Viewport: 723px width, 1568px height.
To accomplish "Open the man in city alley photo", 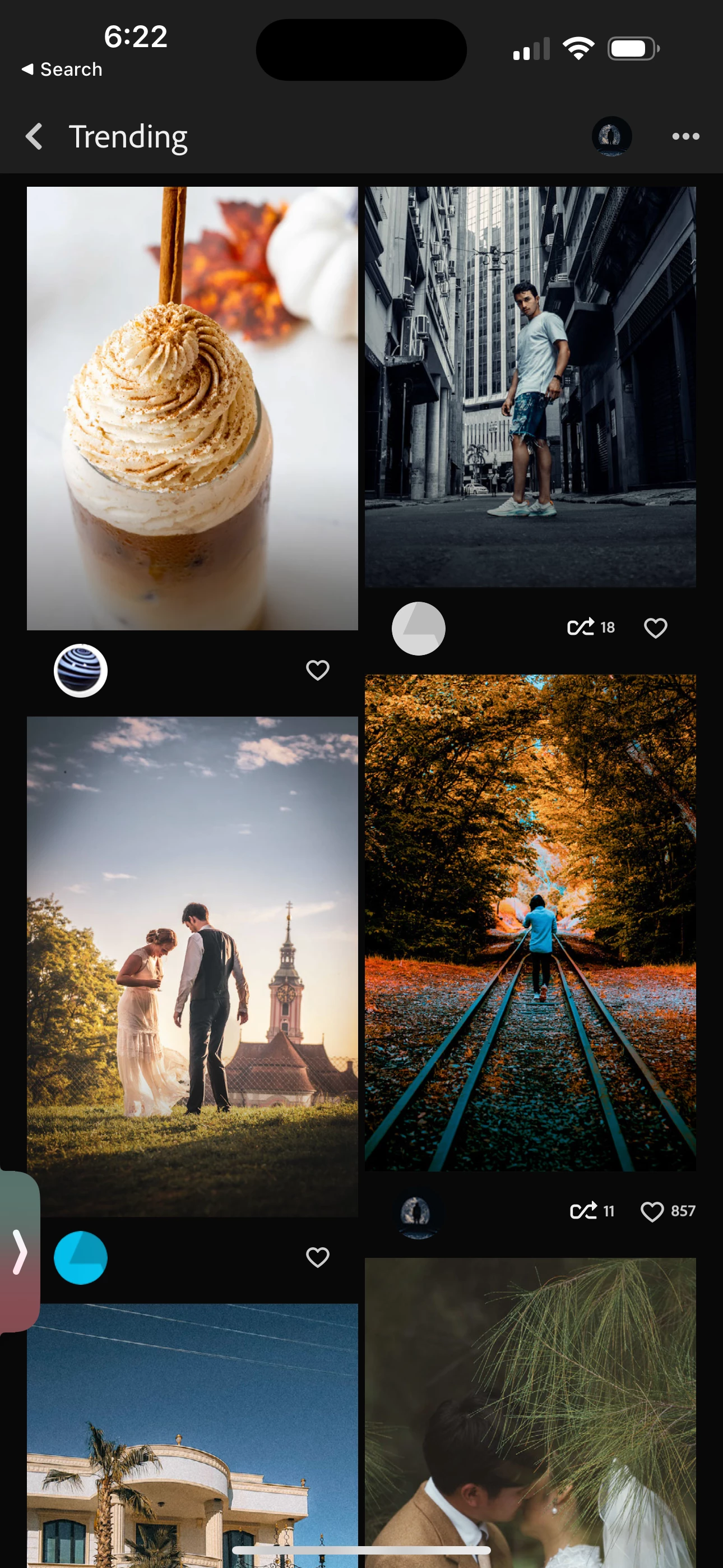I will point(530,387).
